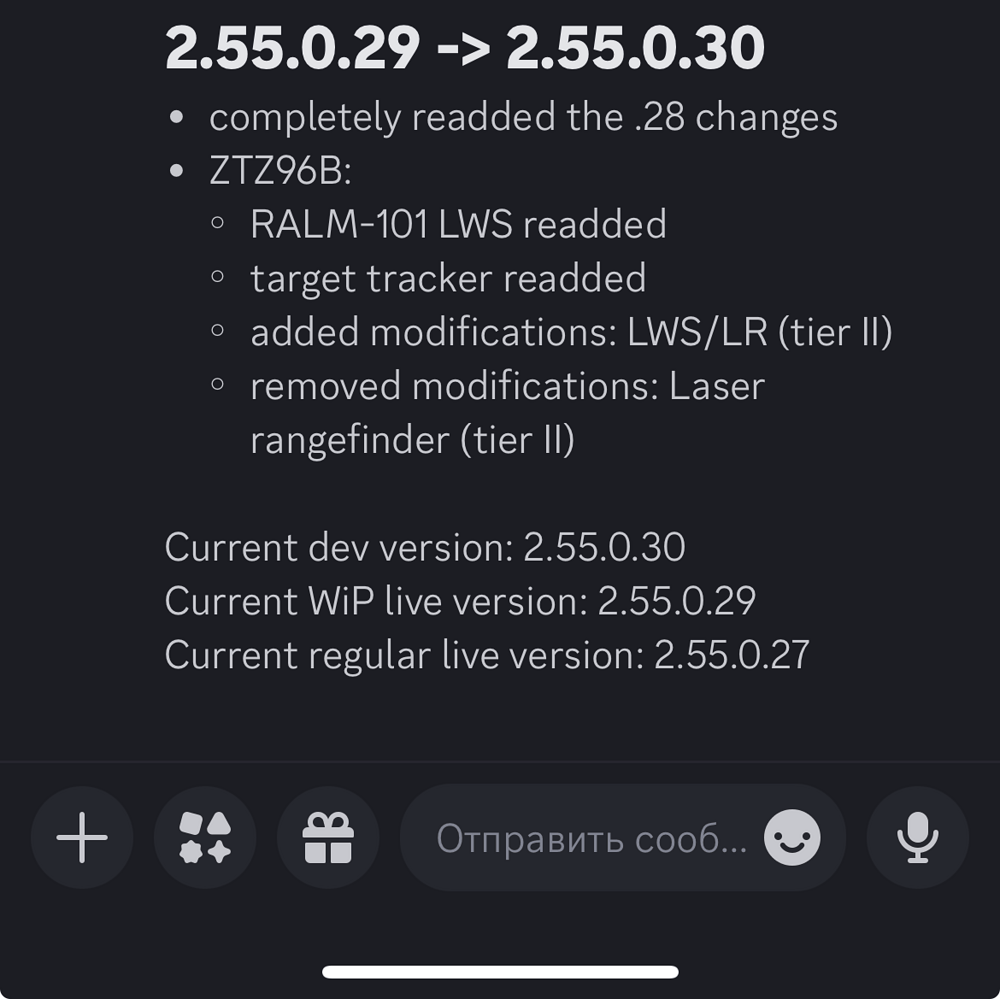Open the gift icon
Screen dimensions: 1000x999
click(x=328, y=838)
